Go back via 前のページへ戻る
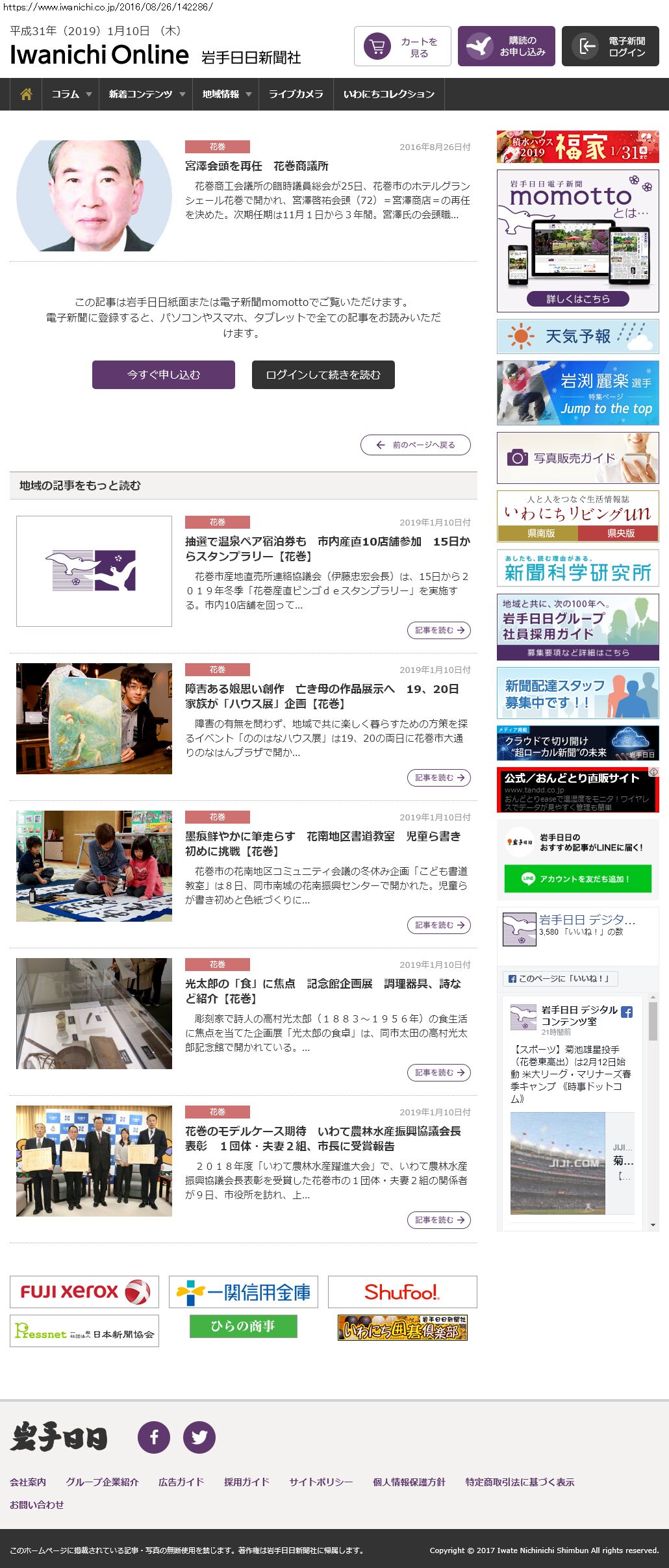 coord(416,445)
